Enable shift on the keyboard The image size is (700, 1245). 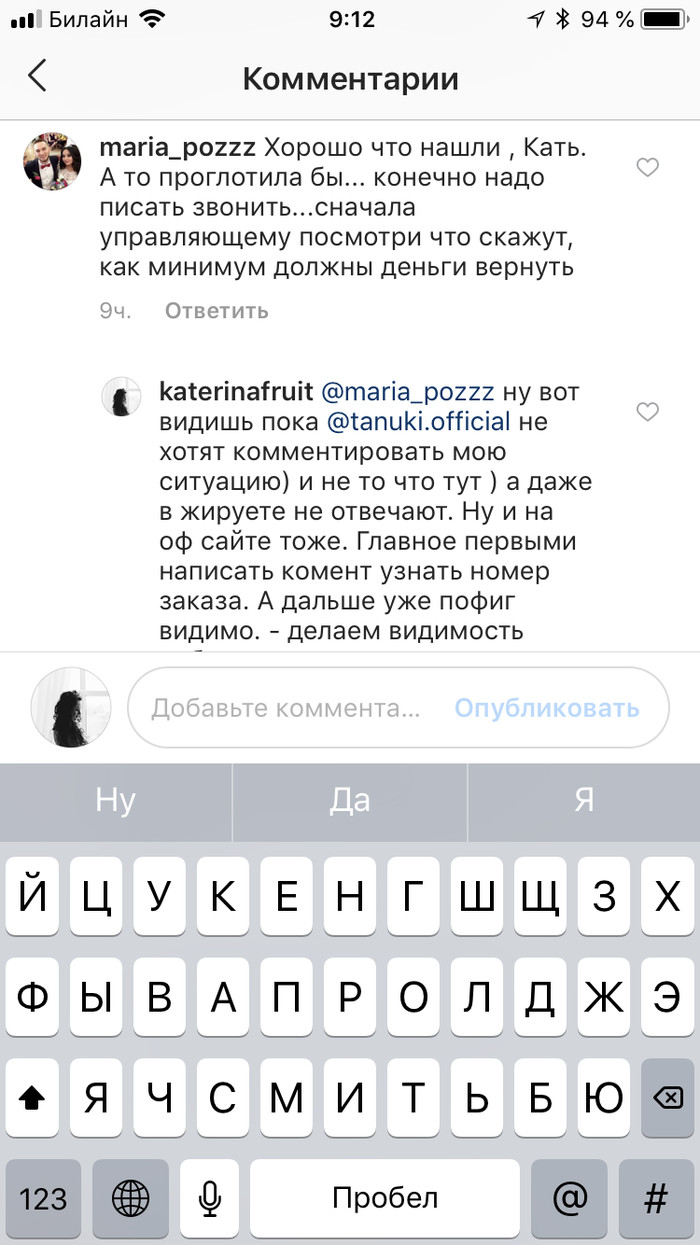[33, 1098]
